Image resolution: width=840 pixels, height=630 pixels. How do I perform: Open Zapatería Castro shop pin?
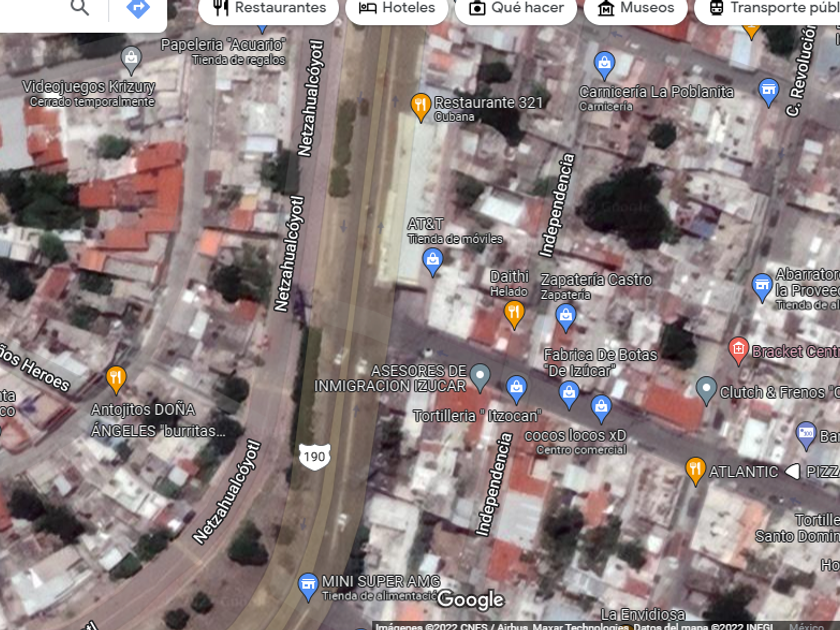[566, 317]
